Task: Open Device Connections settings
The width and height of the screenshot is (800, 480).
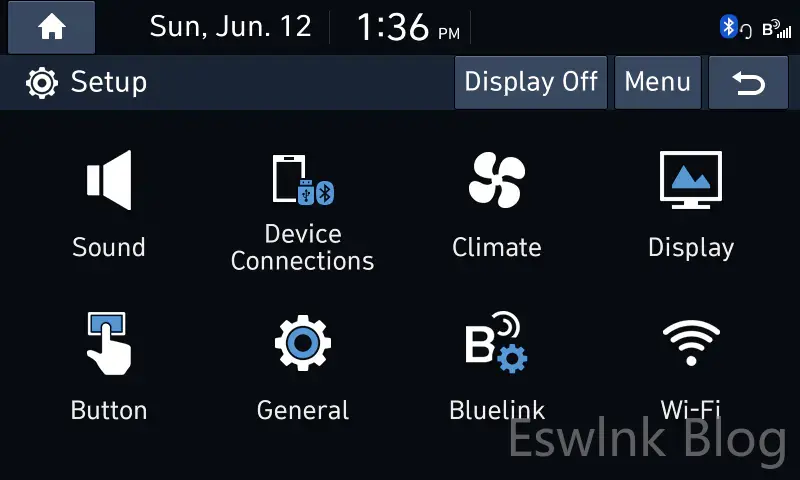Action: coord(303,212)
